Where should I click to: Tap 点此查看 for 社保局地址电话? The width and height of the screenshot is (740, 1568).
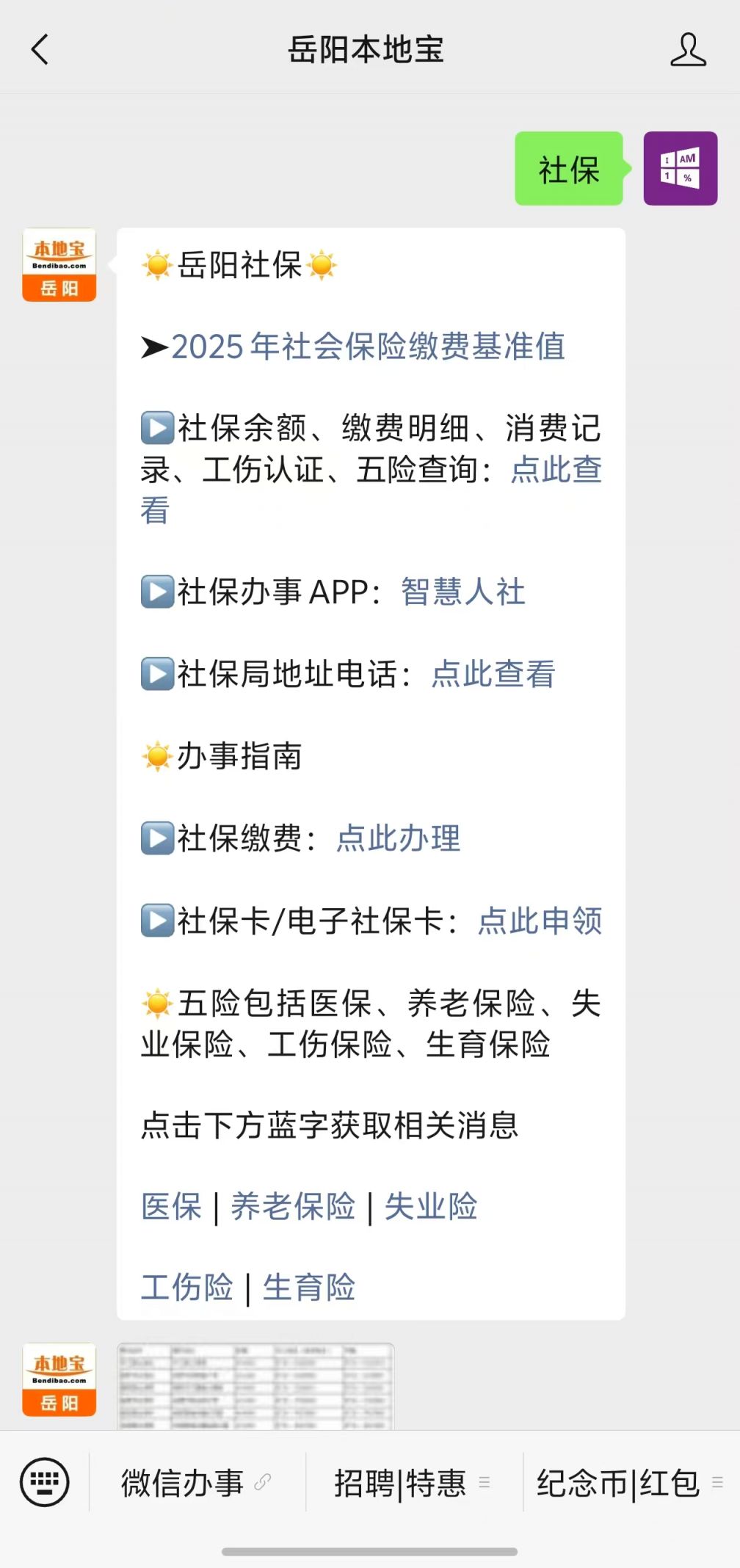[493, 674]
